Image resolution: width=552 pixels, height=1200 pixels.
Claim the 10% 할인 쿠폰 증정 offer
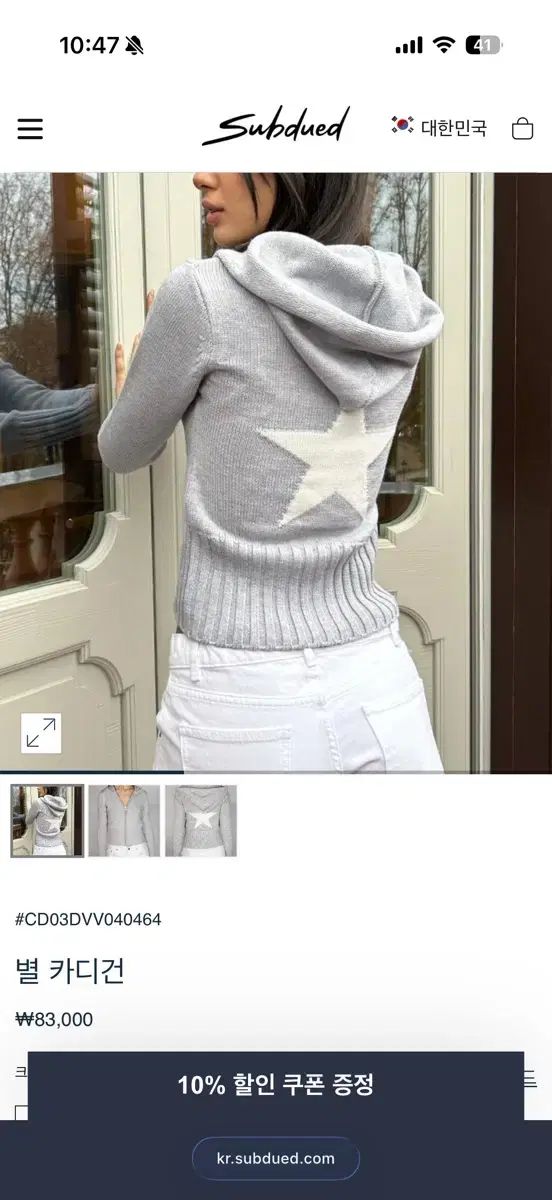[276, 1085]
